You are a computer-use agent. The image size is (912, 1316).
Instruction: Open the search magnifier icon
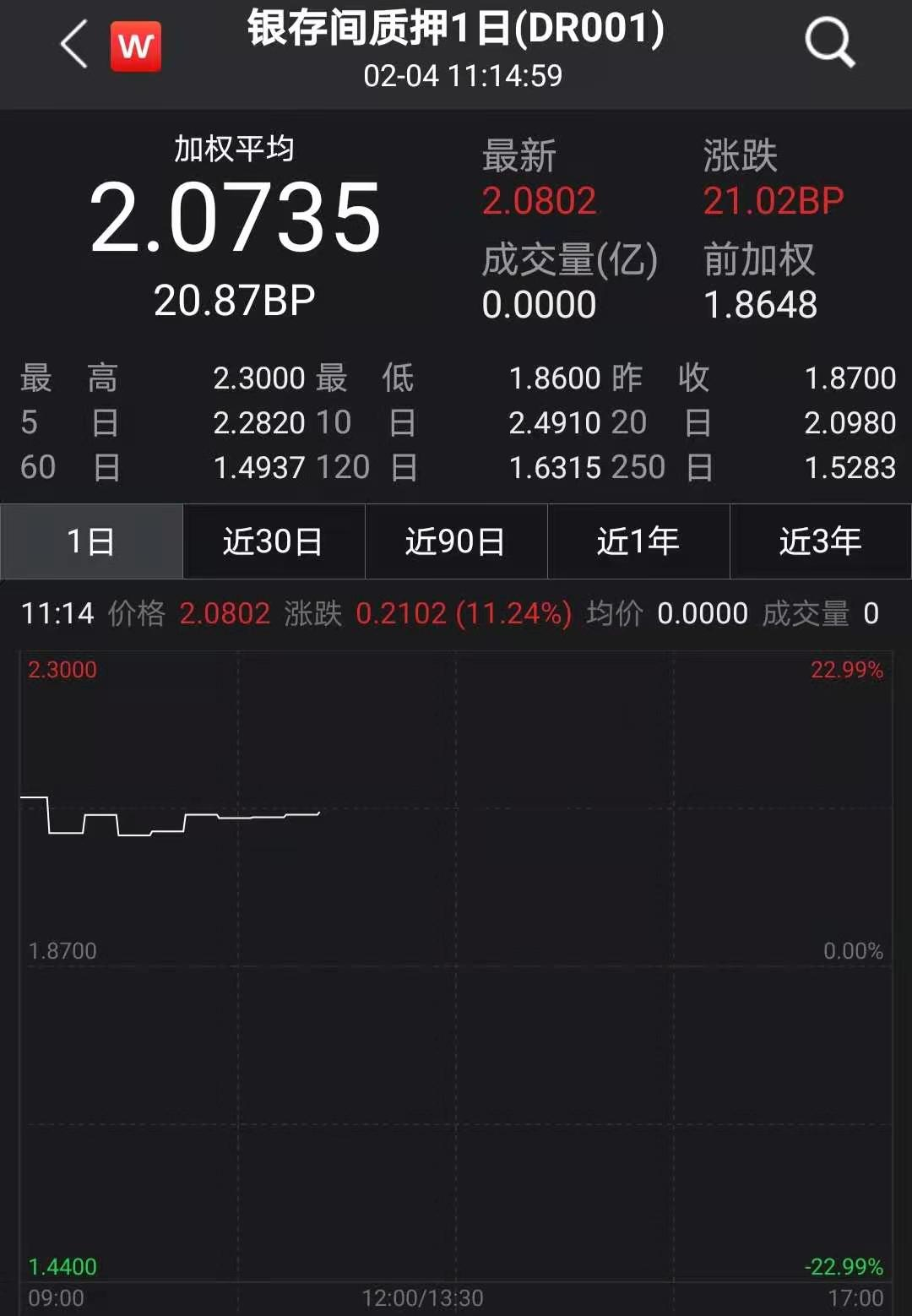829,42
